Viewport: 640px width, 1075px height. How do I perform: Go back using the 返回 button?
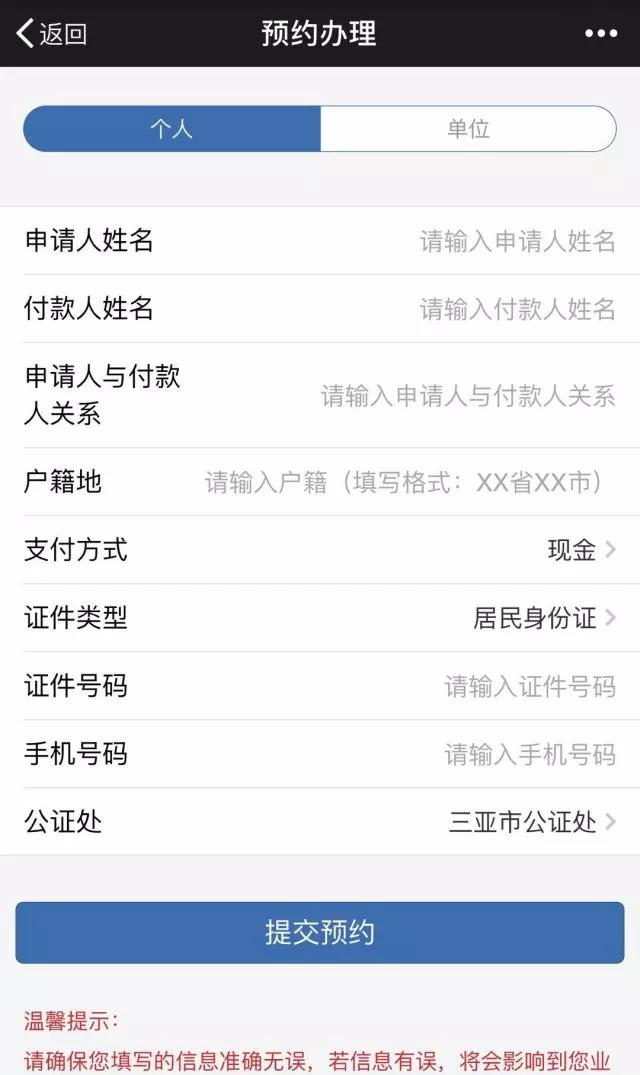pos(51,34)
